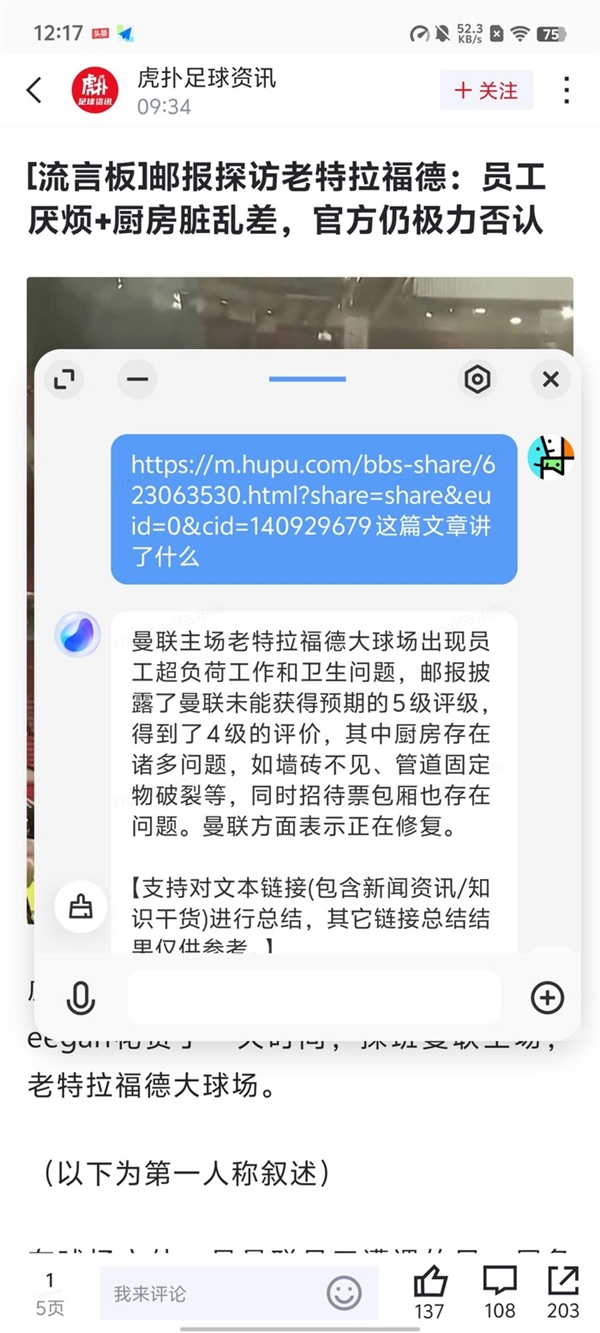Focus the assistant message input box

313,997
